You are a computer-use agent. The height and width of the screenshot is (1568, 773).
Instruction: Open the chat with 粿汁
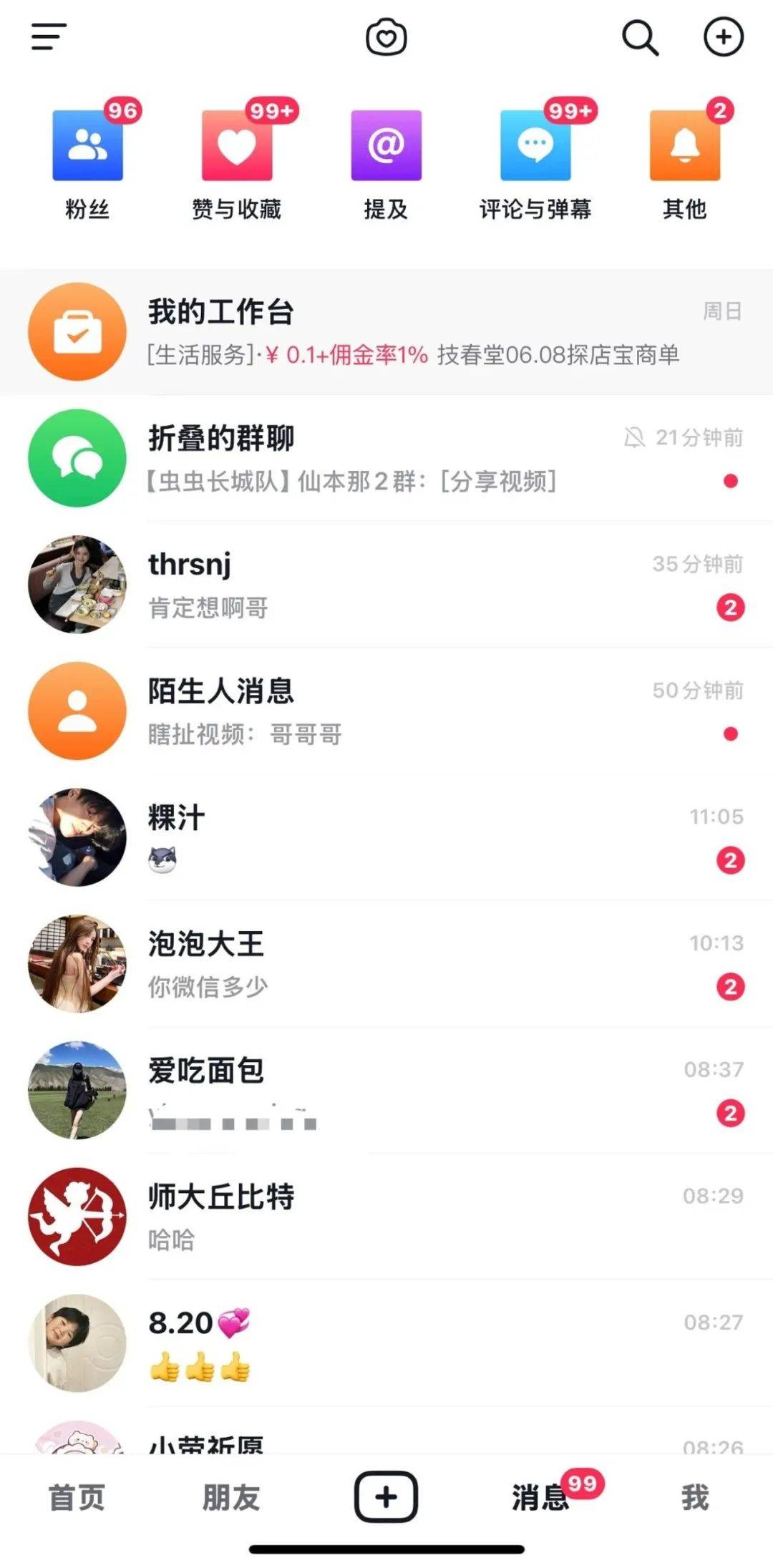tap(386, 836)
